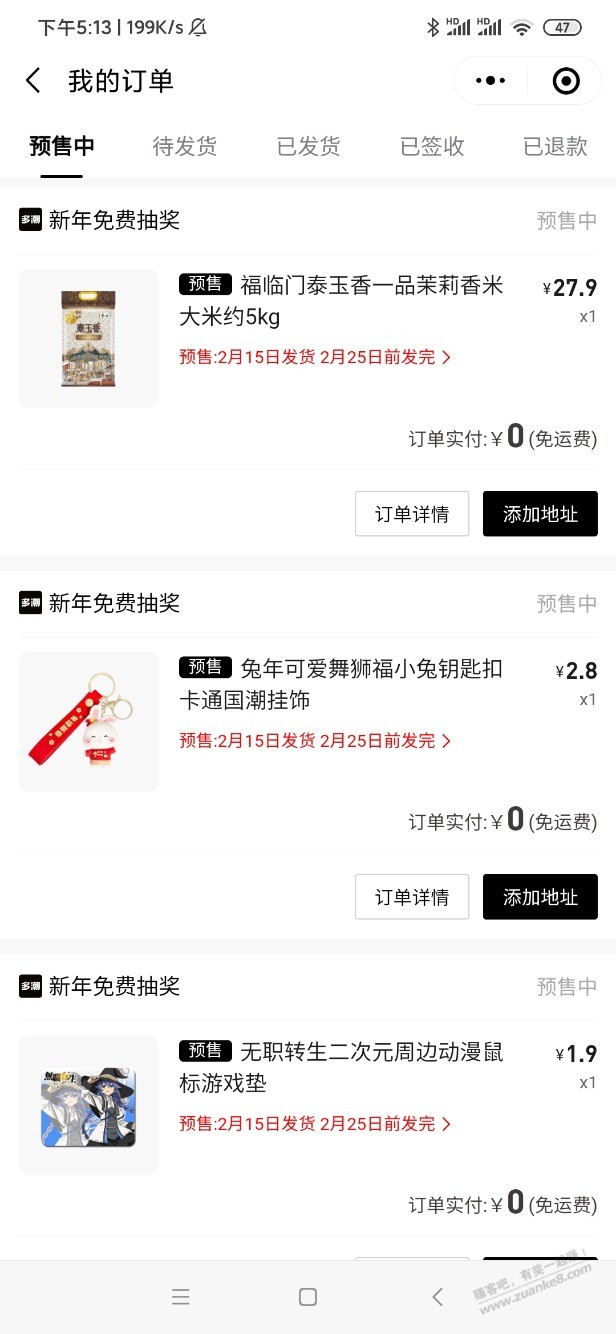This screenshot has height=1334, width=616.
Task: Open 订单详情 for the 茉莉香米 order
Action: click(411, 514)
